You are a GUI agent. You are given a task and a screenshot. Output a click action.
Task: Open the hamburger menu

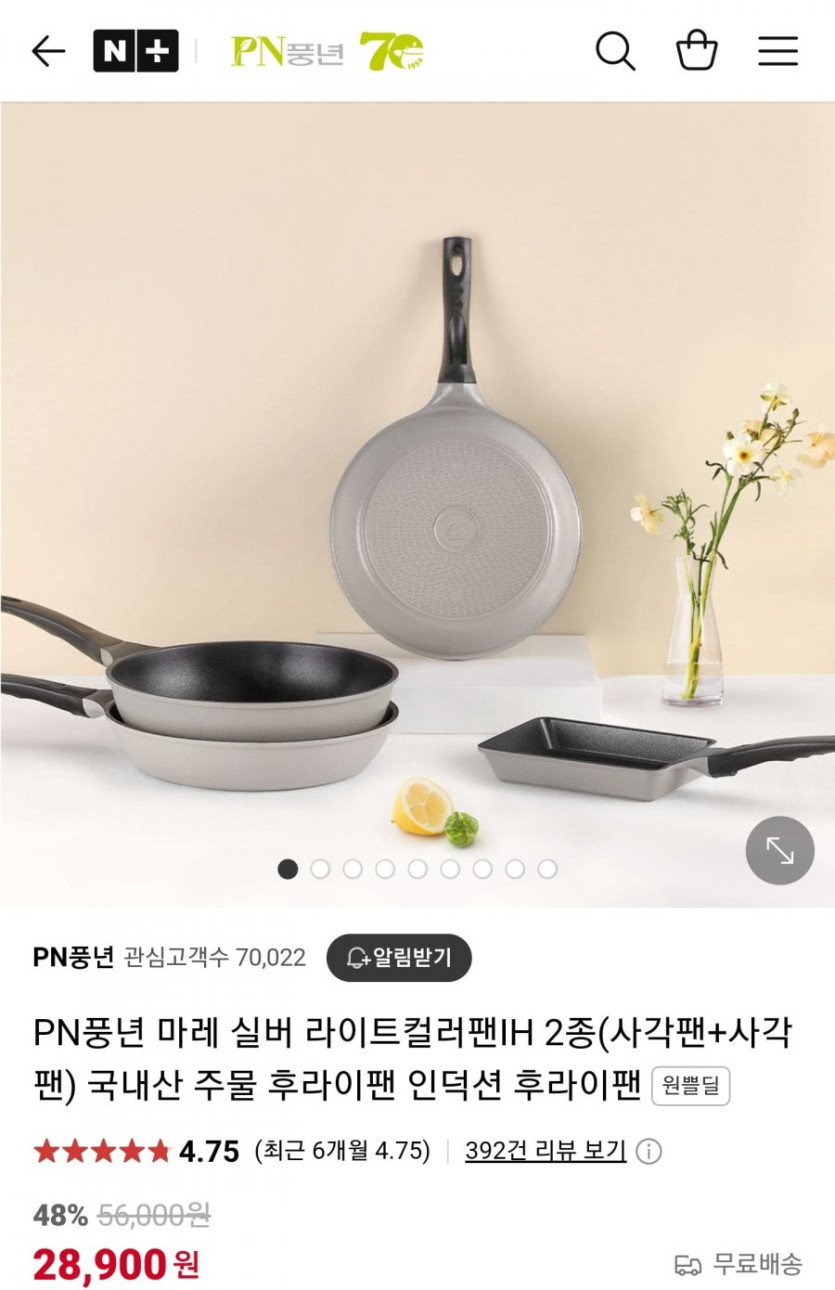777,51
